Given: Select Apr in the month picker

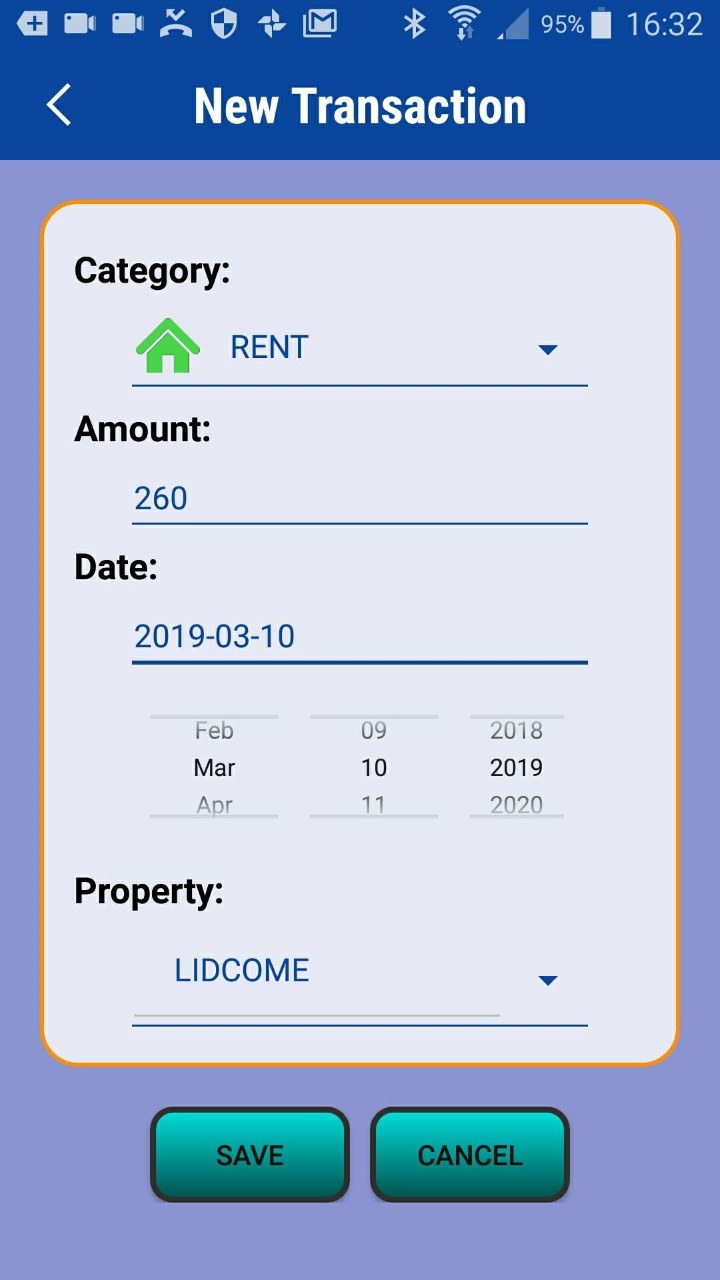Looking at the screenshot, I should 214,804.
